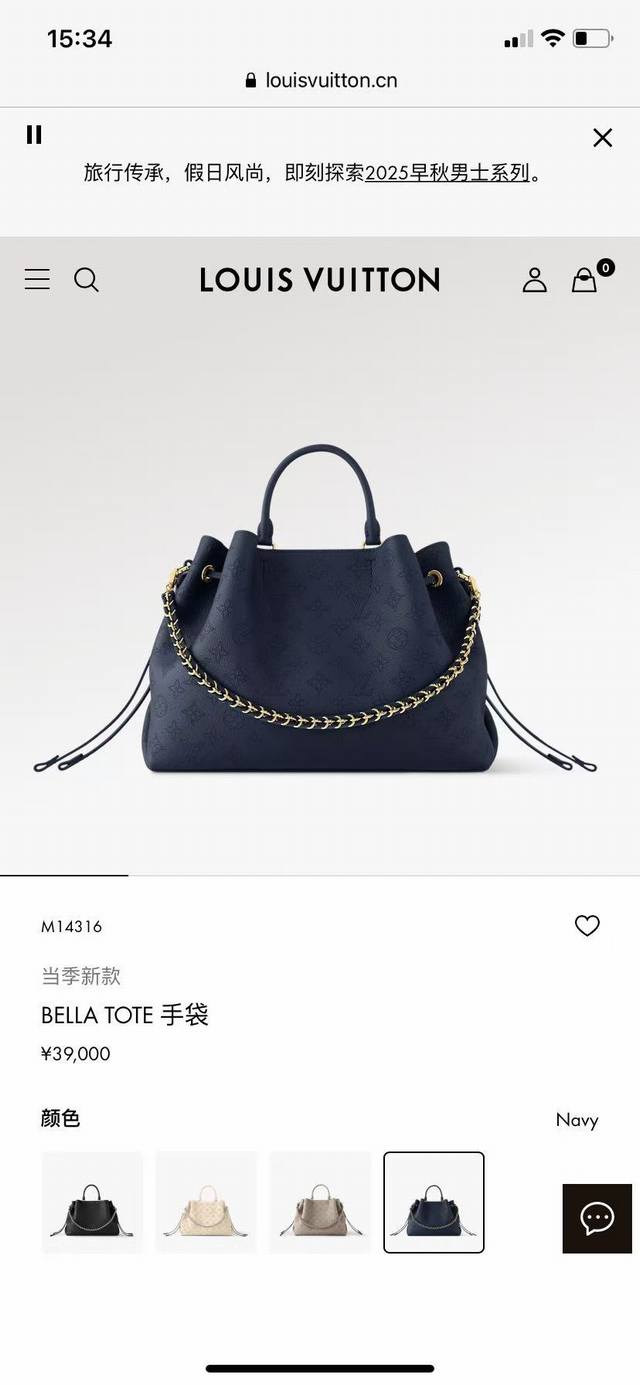This screenshot has width=640, height=1385.
Task: Dismiss the announcement banner
Action: point(602,138)
